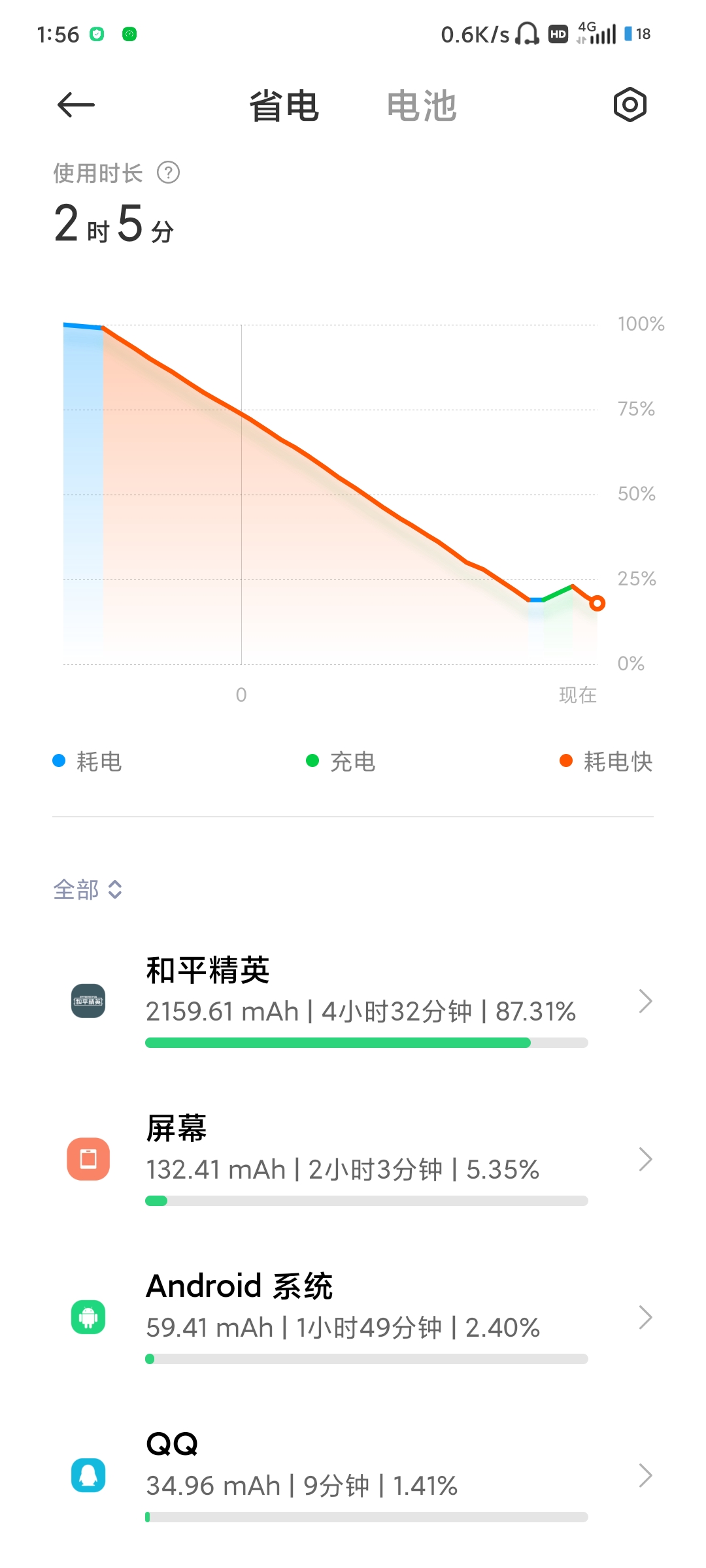This screenshot has height=1568, width=706.
Task: Go back using the arrow
Action: [x=76, y=105]
